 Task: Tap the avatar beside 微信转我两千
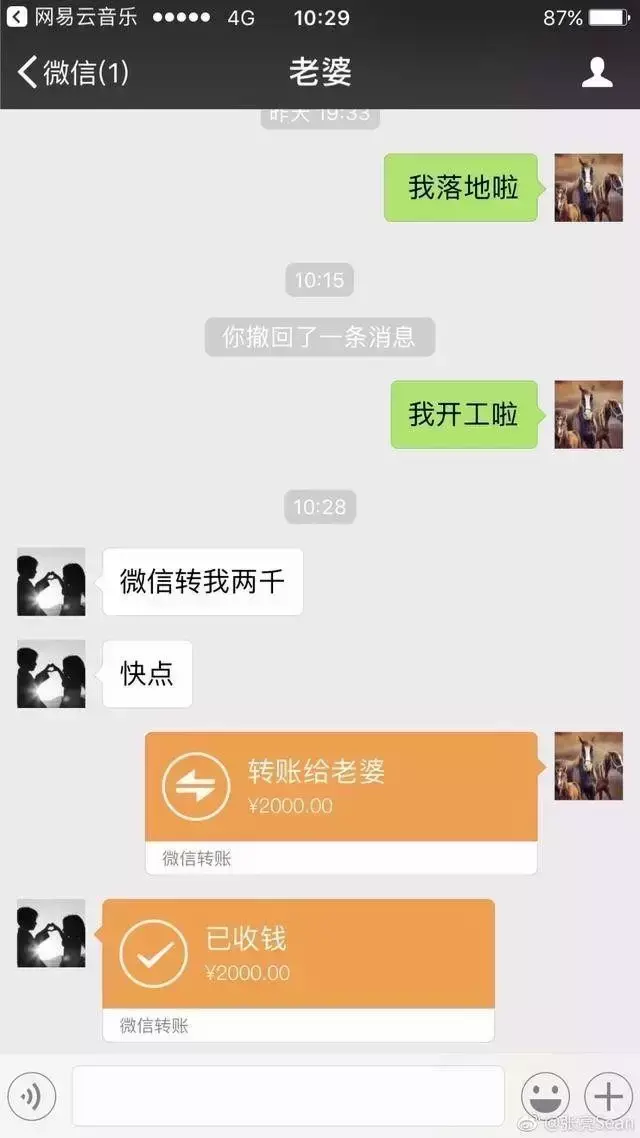(51, 581)
